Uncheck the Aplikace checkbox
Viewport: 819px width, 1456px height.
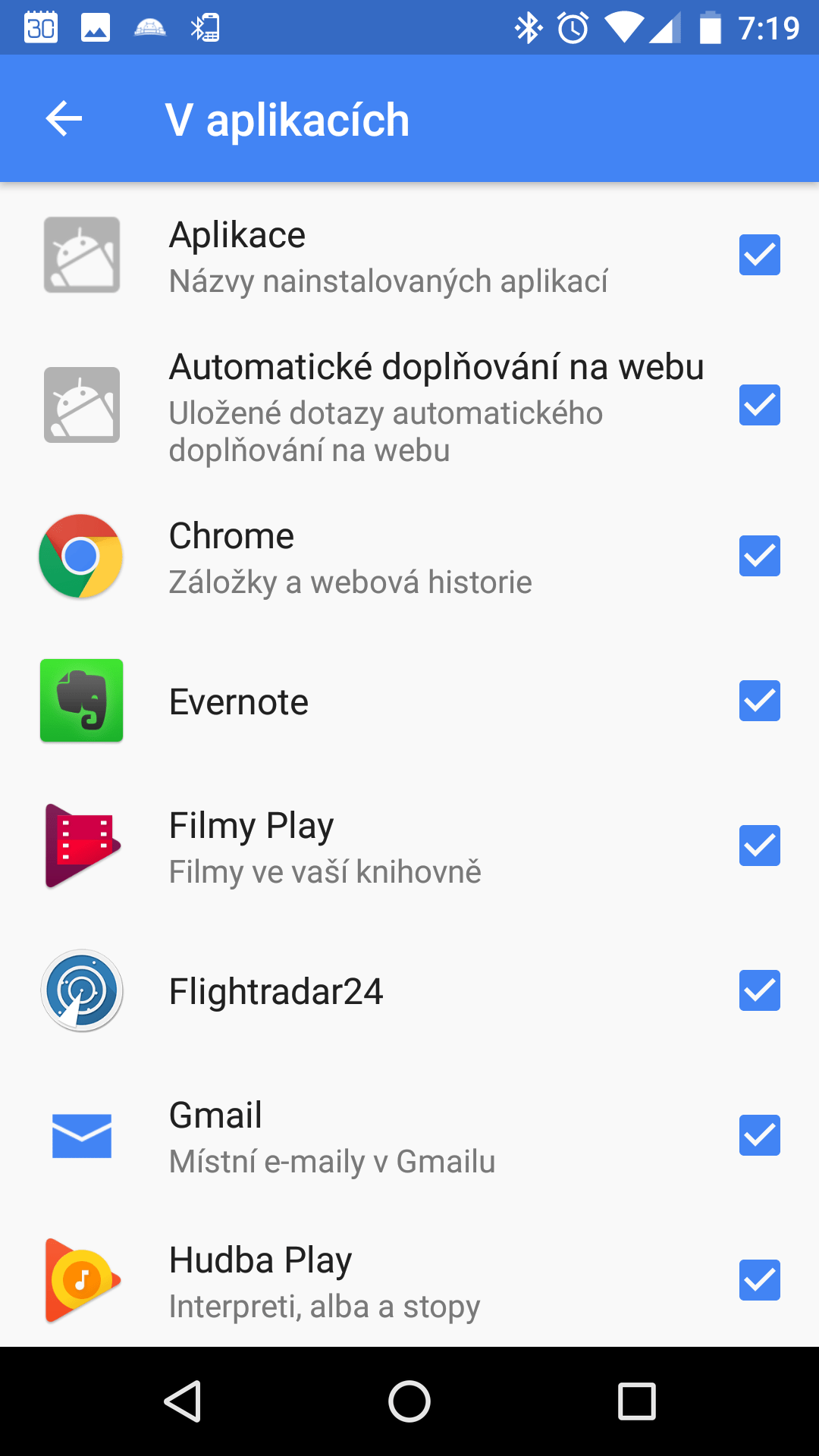pos(759,255)
